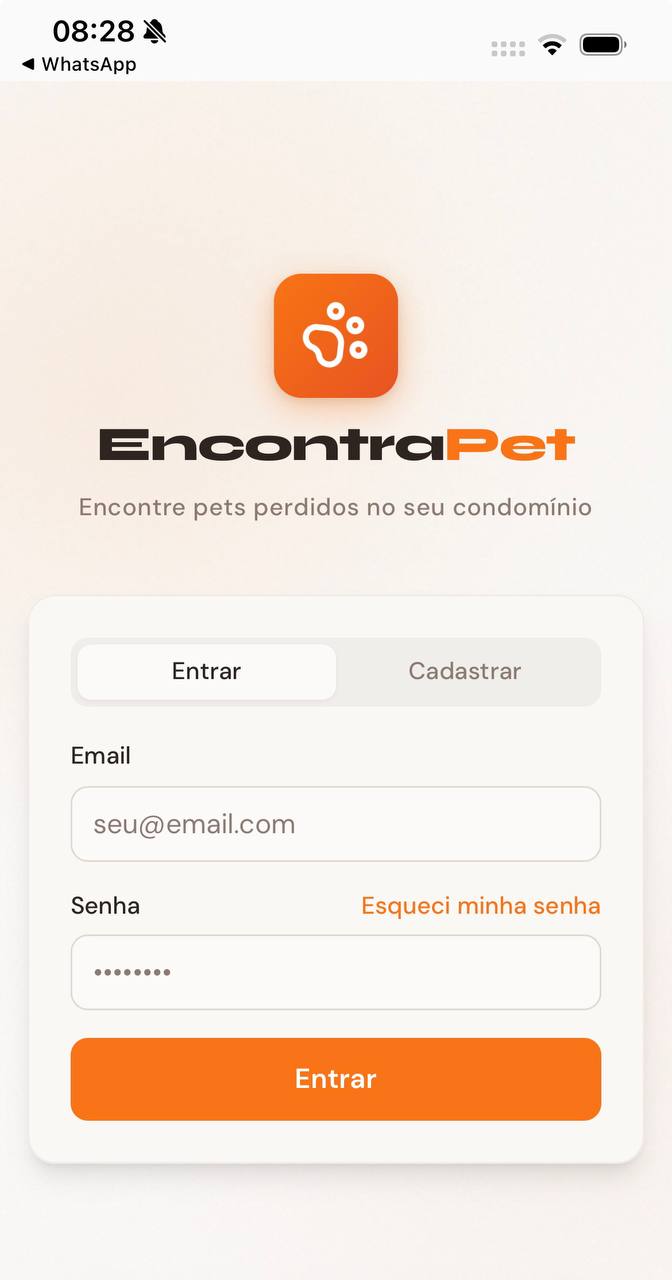Tap the Senha password field
This screenshot has width=672, height=1280.
[x=335, y=972]
